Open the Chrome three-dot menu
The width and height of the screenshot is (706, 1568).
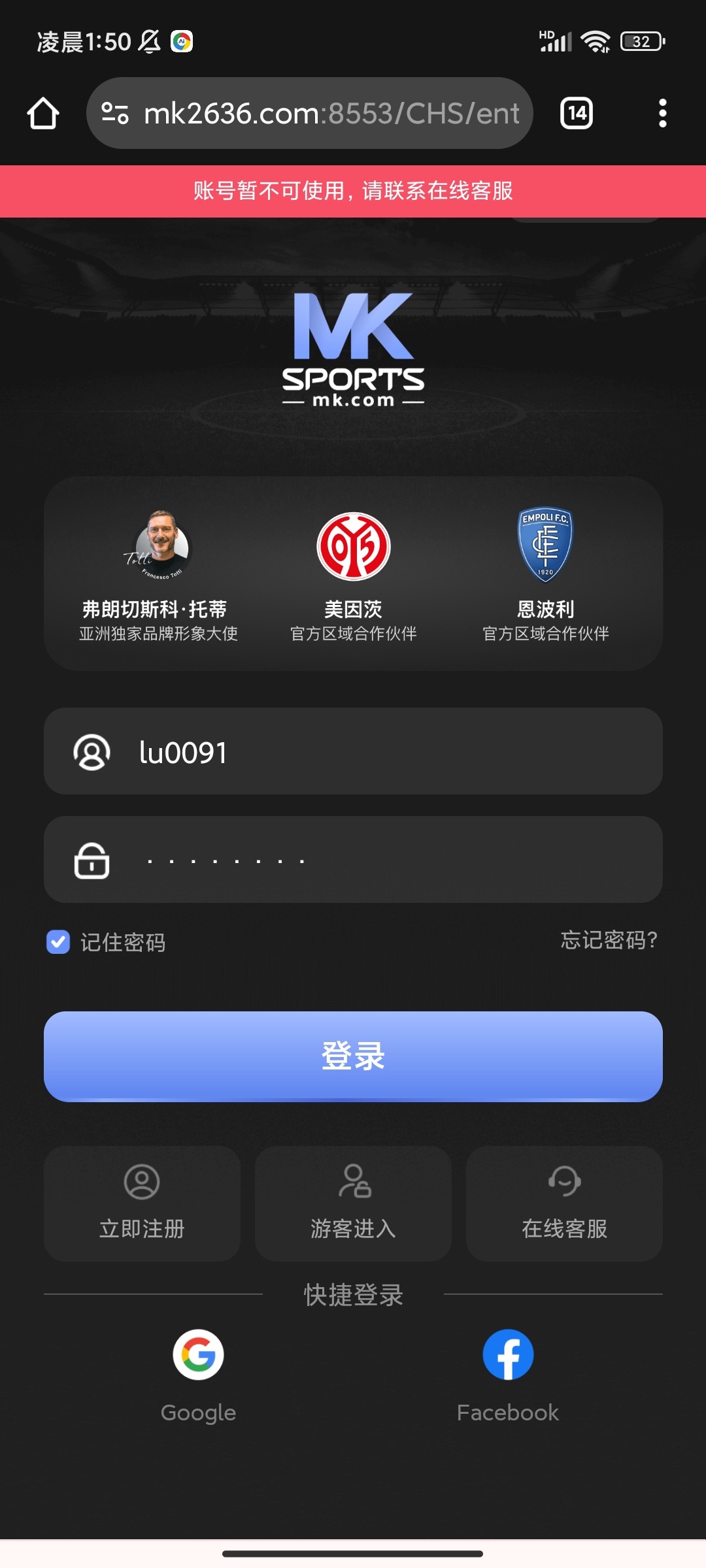662,112
